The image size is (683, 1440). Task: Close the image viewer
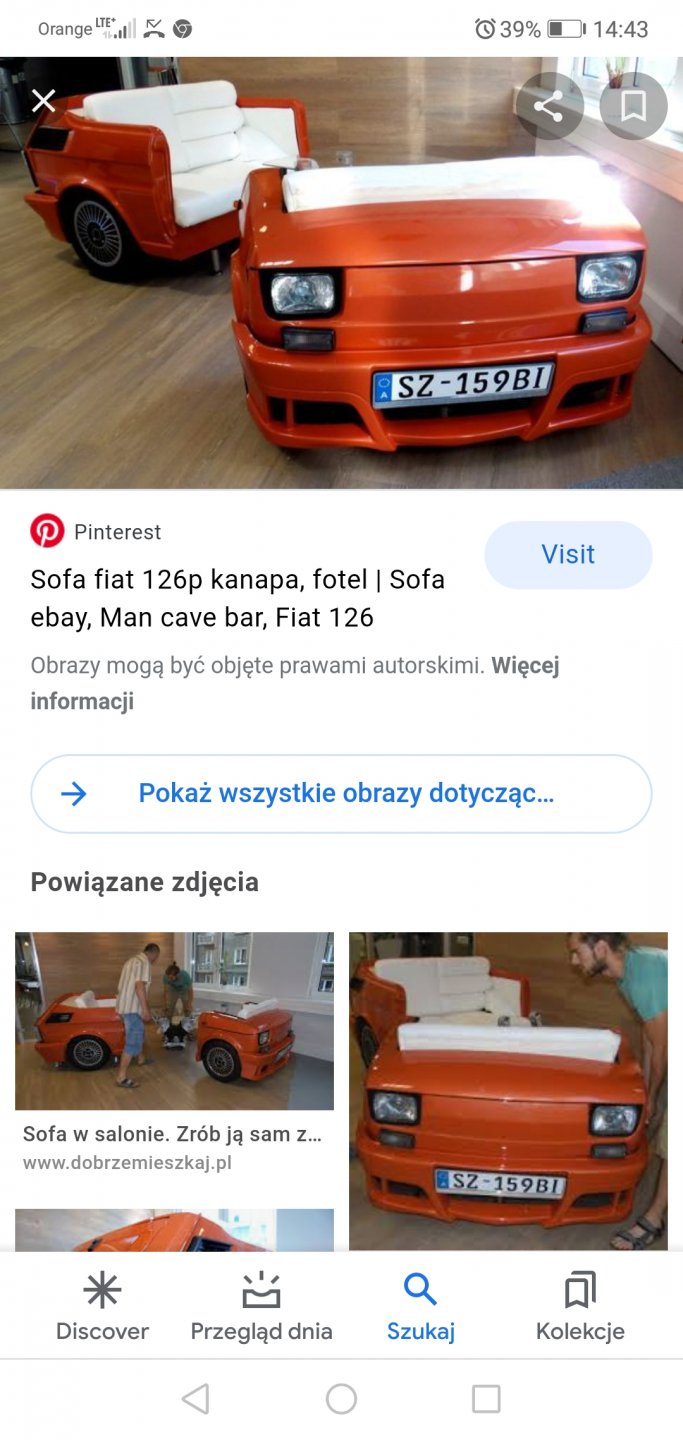coord(43,101)
